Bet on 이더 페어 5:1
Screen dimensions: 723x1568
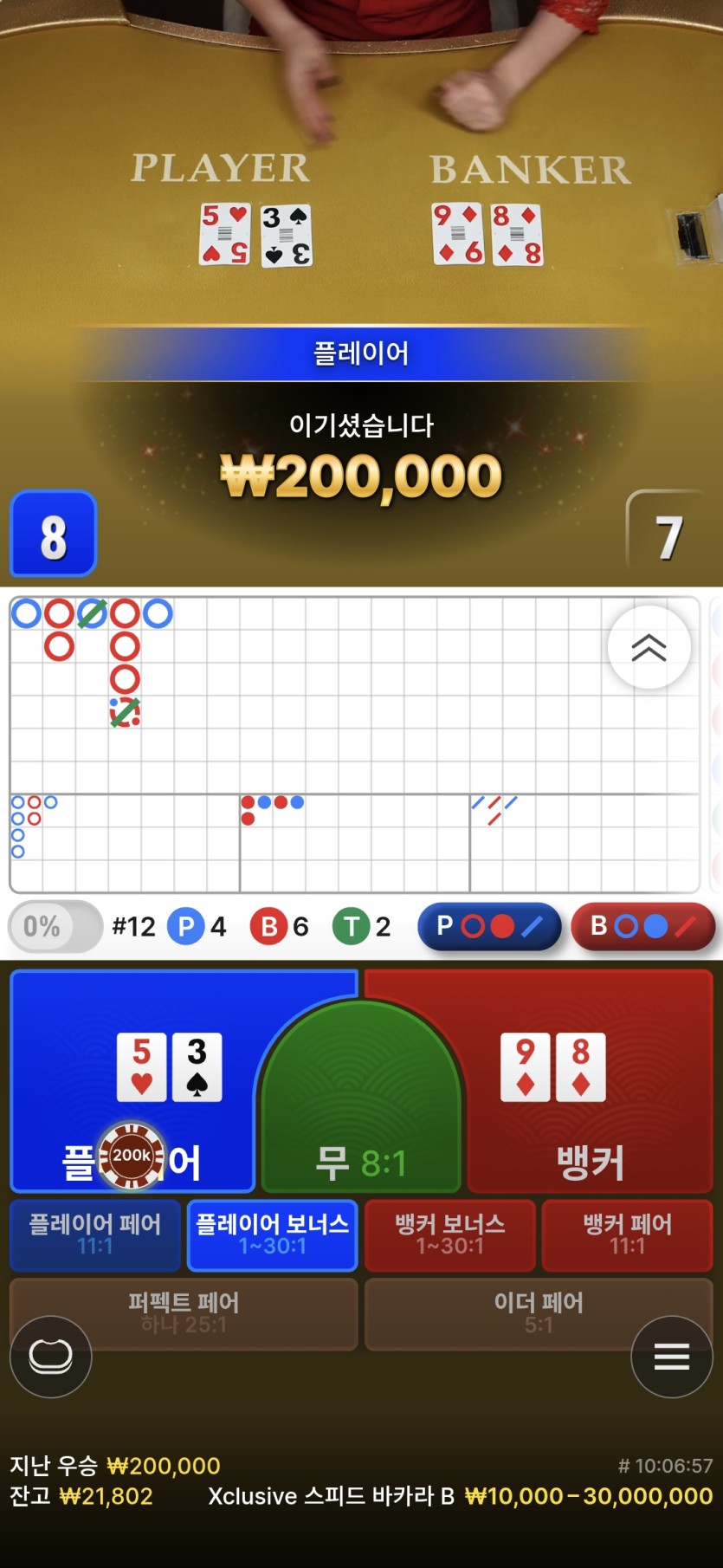[539, 1313]
